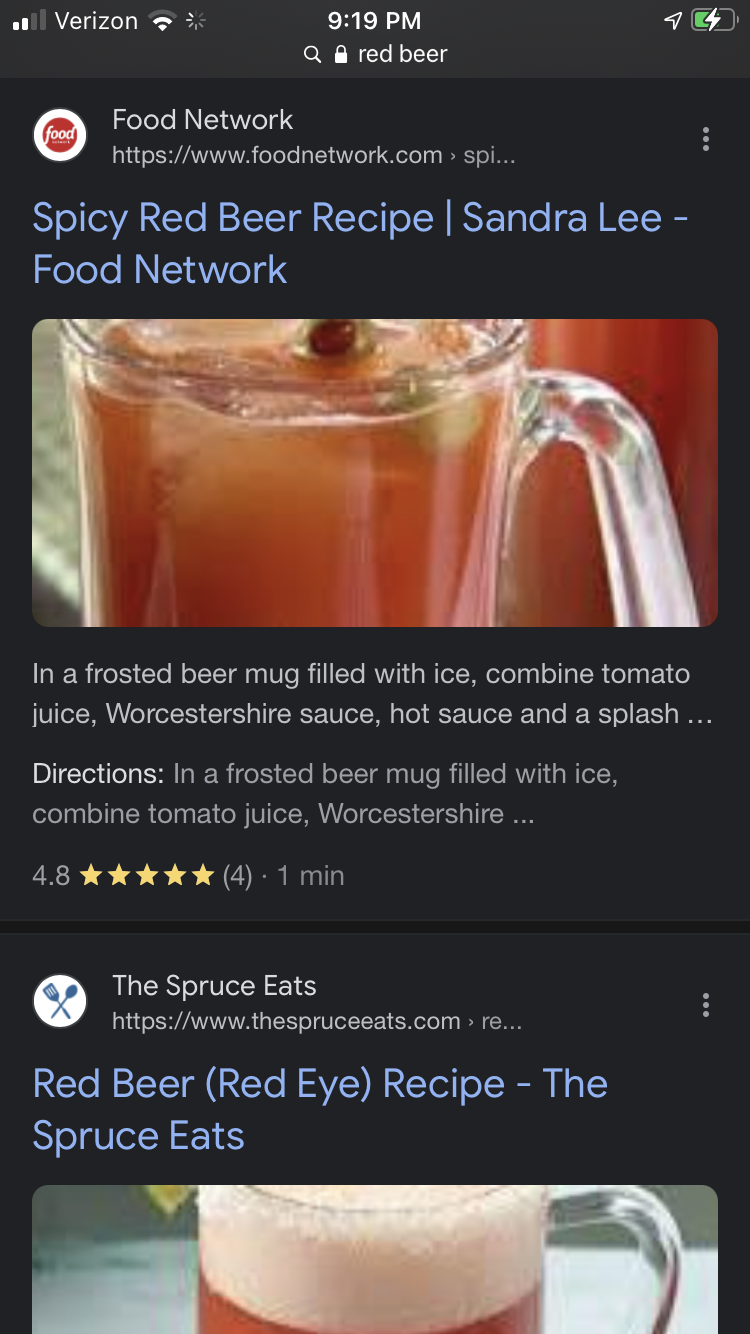Tap the red beer address bar

(375, 54)
